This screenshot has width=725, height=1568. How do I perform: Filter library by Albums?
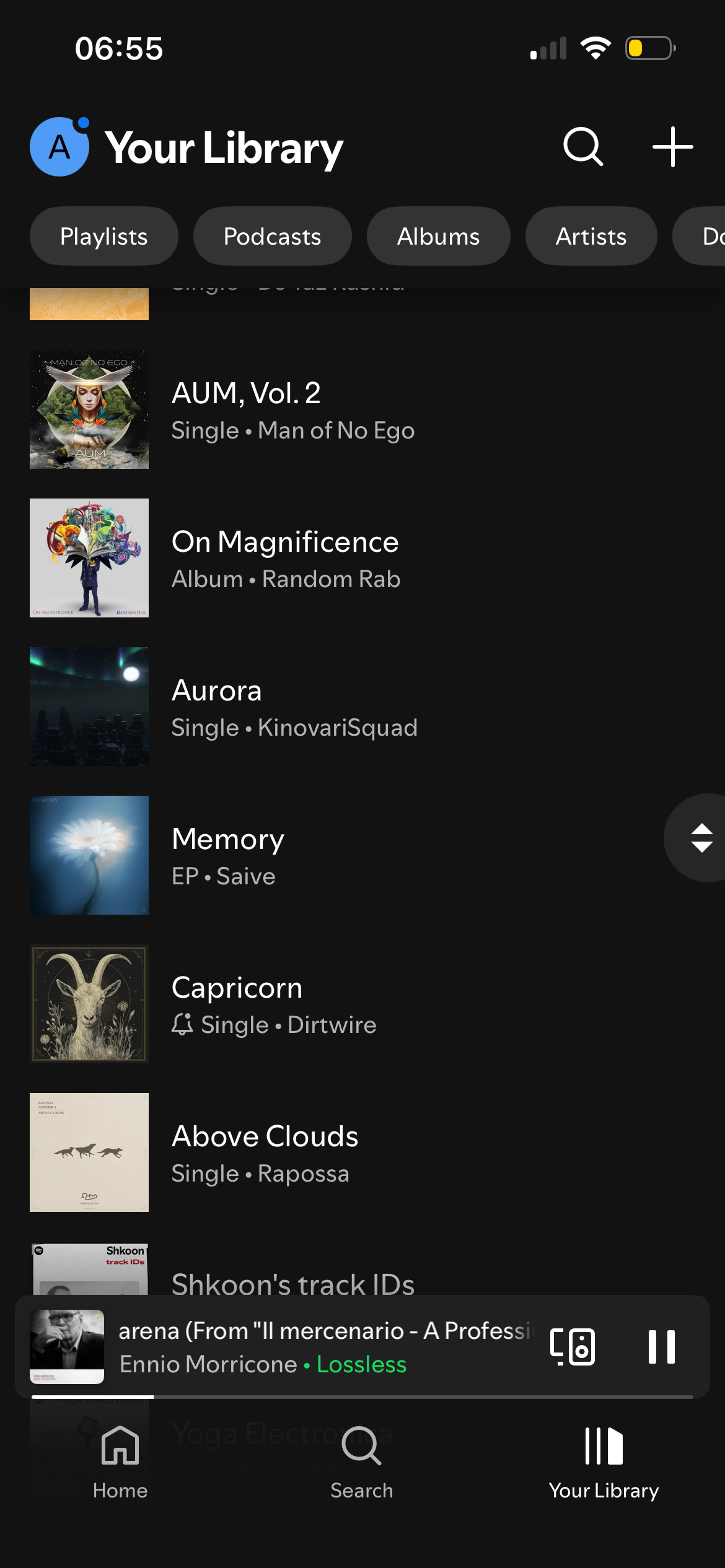coord(438,236)
